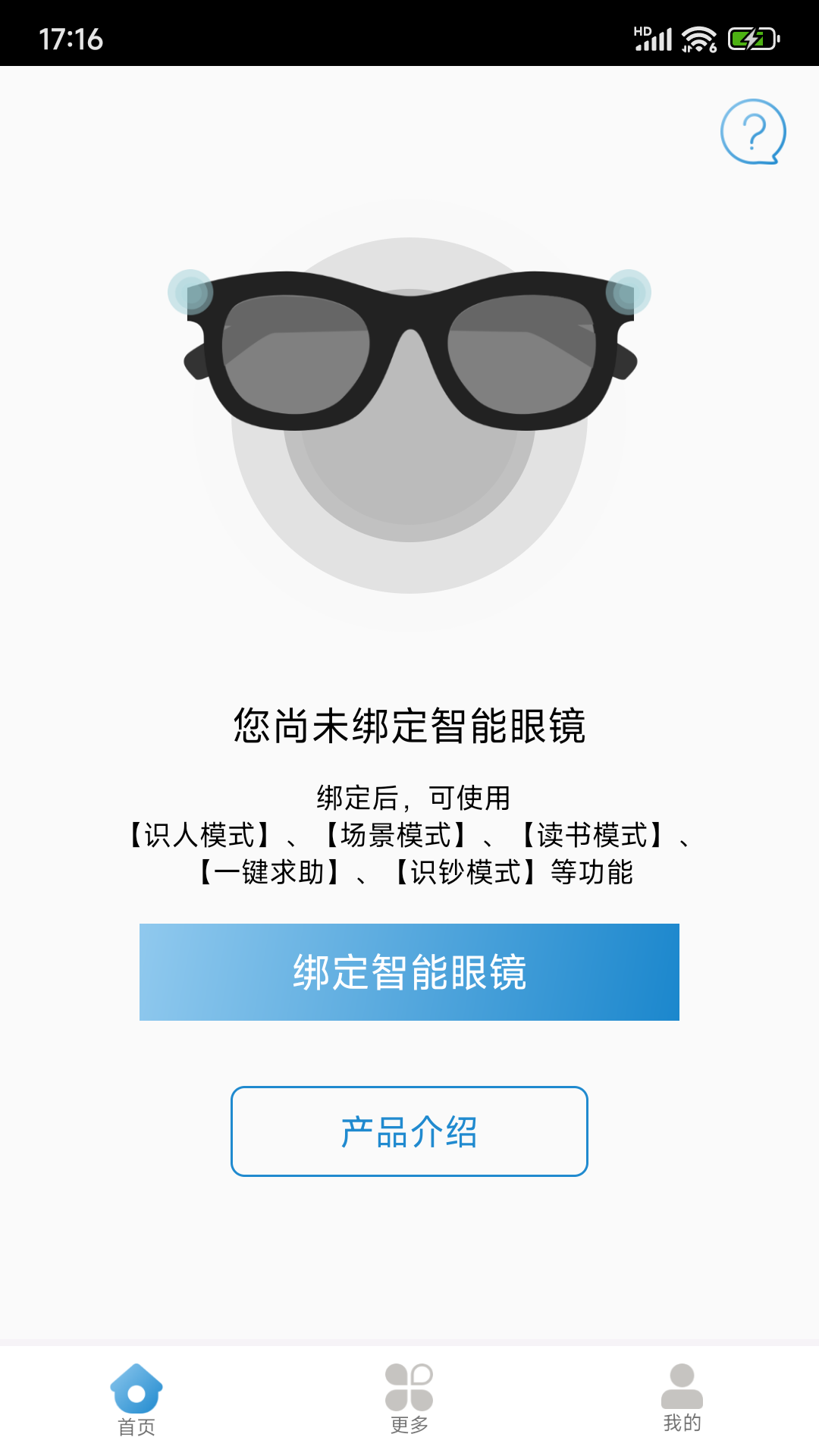
Task: Open 产品介绍 product introduction
Action: tap(409, 1131)
